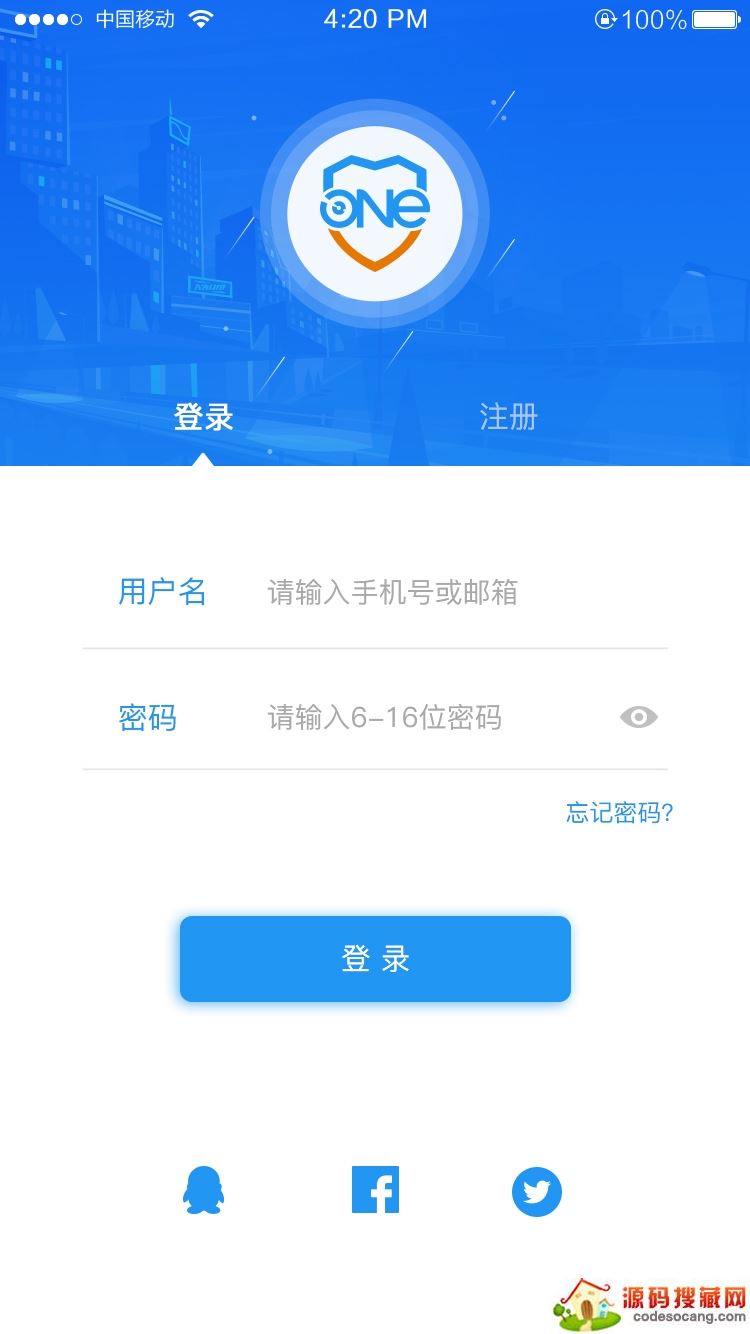Tap the blue 登录 button
The width and height of the screenshot is (750, 1334).
click(375, 959)
